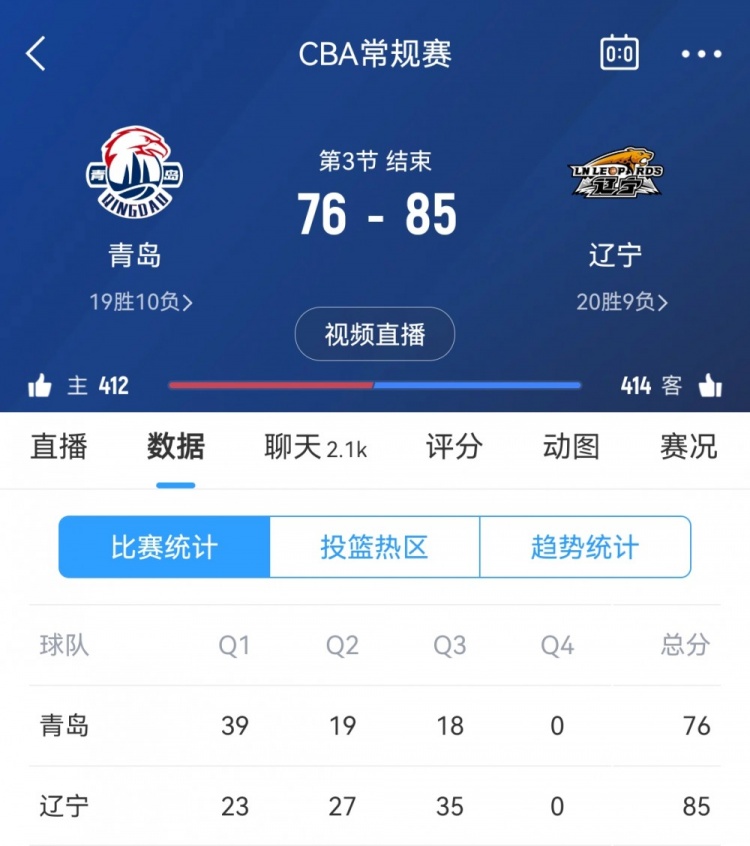View 辽宁's 20胜9负 record
Viewport: 750px width, 846px height.
tap(622, 302)
